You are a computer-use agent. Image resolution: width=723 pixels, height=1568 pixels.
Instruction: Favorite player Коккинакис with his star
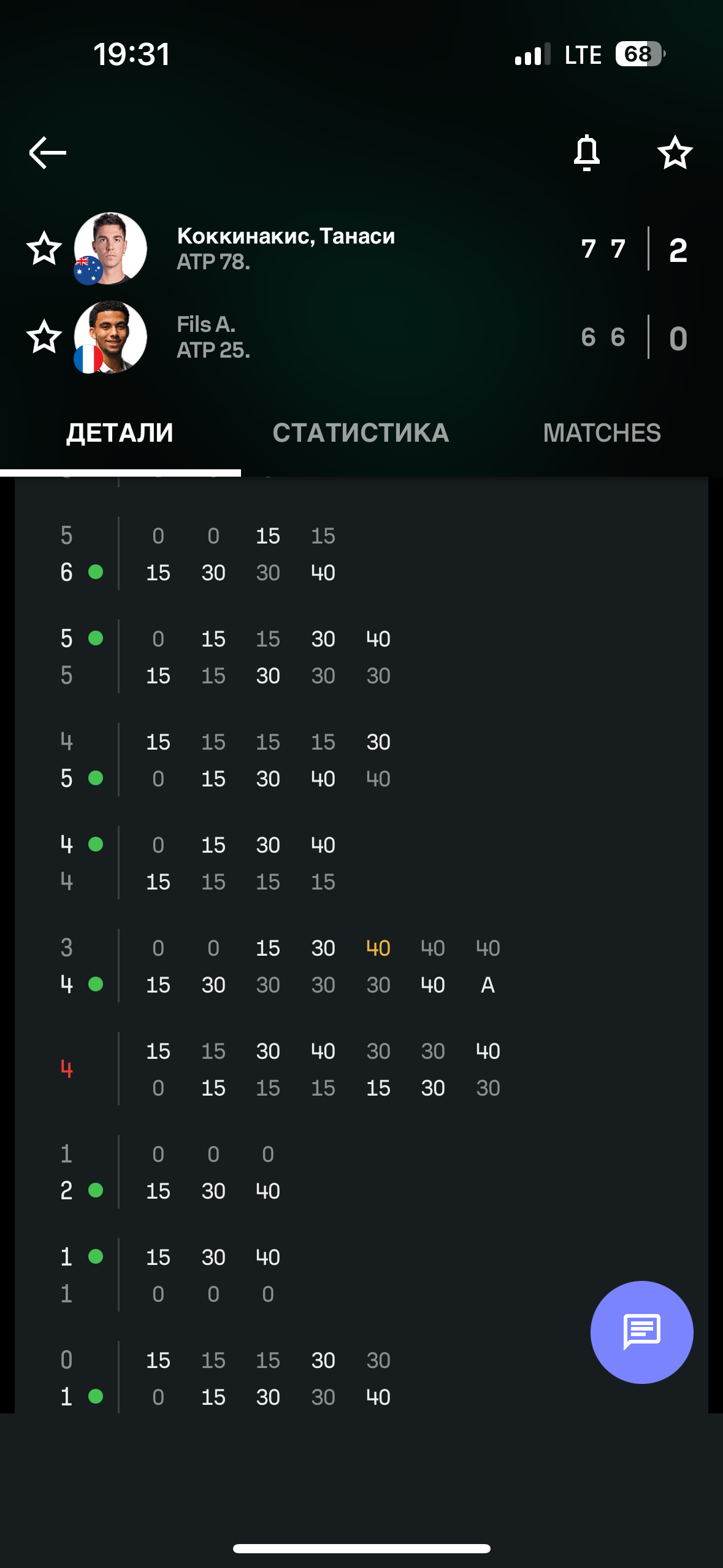coord(44,248)
